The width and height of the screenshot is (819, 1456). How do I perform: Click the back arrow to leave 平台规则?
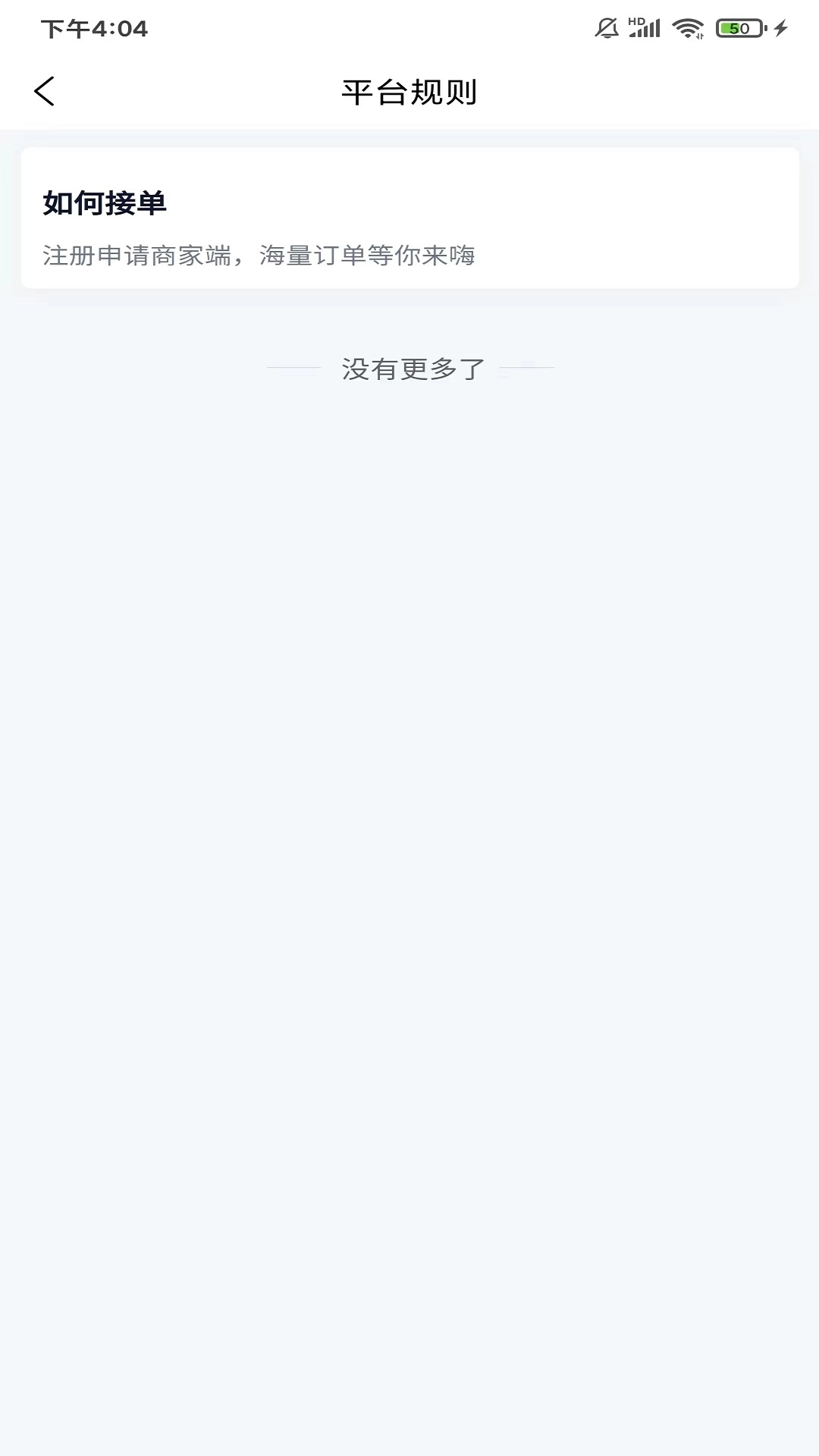tap(43, 90)
